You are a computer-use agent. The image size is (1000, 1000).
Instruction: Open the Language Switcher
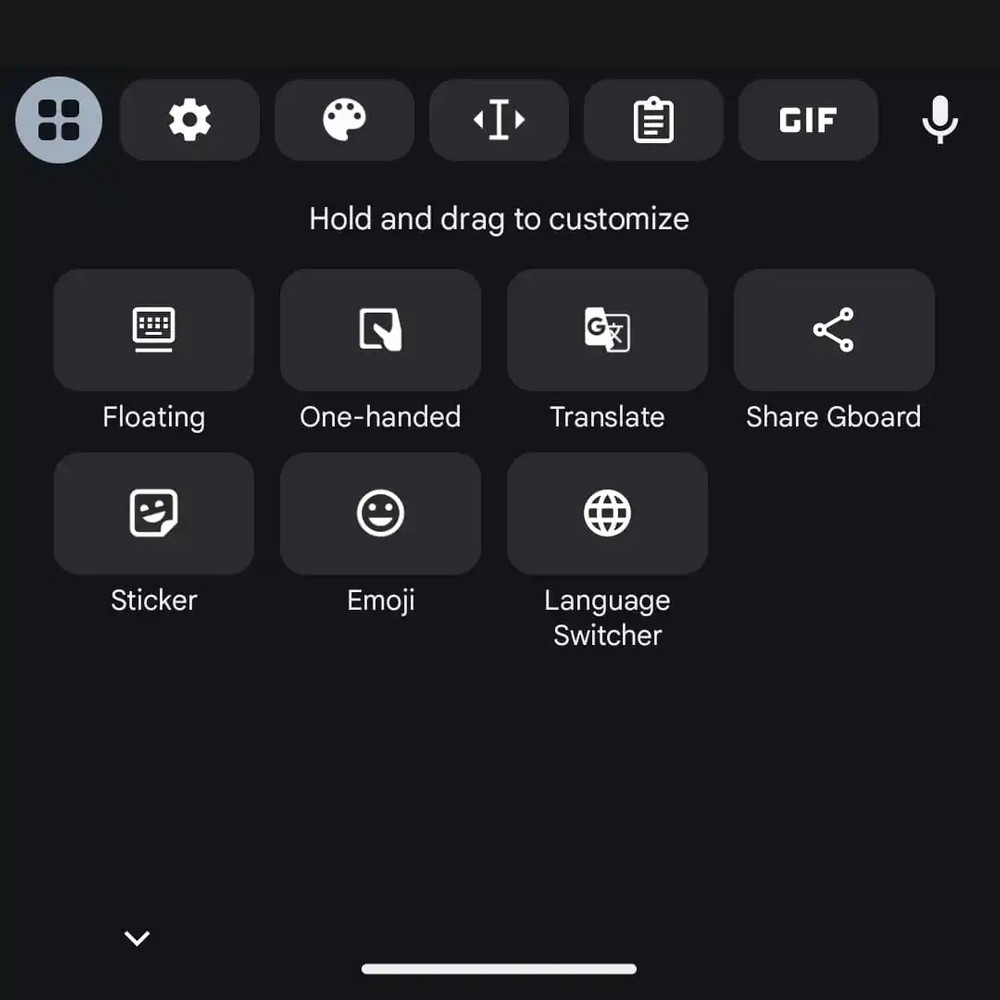[x=607, y=513]
